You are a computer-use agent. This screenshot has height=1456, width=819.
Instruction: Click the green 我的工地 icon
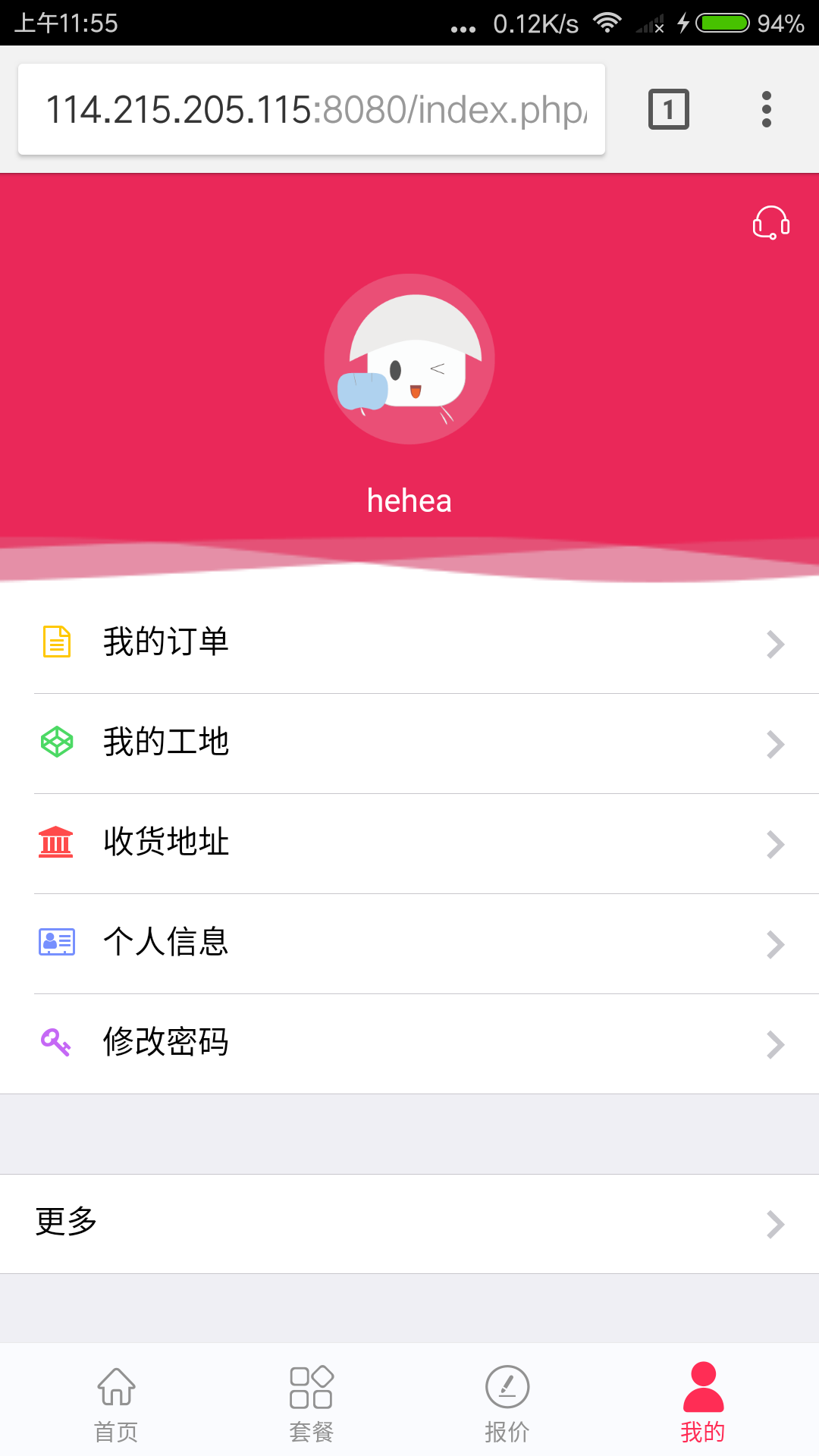tap(55, 743)
